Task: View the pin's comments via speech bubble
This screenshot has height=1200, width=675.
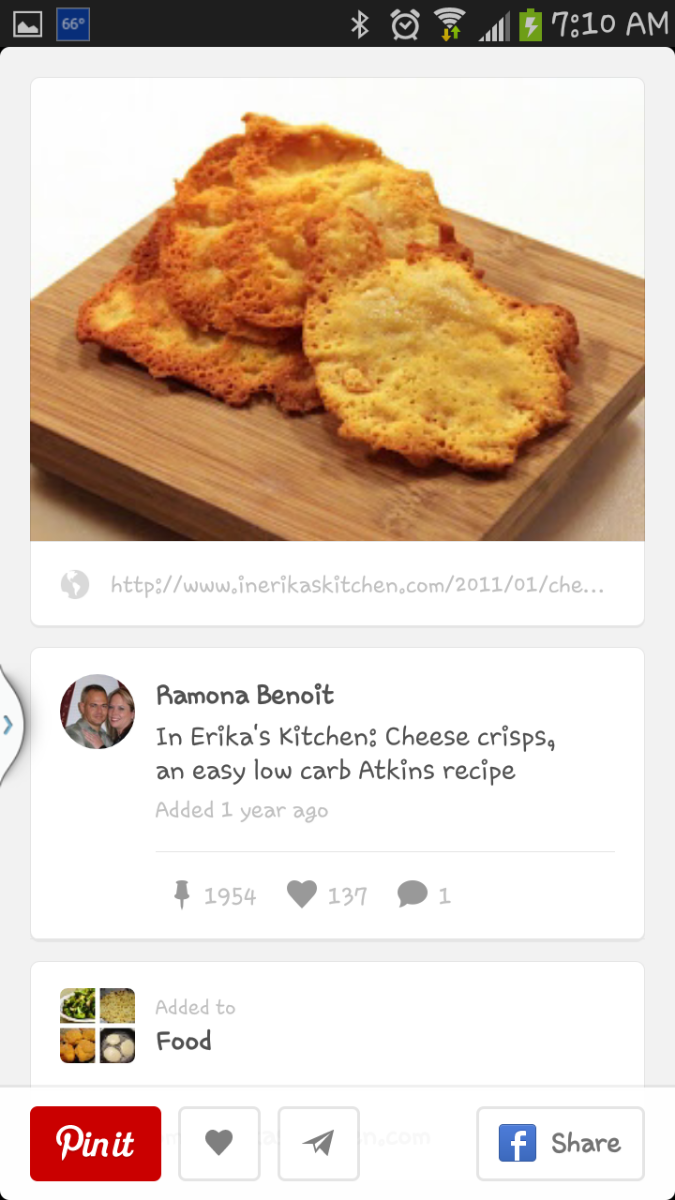Action: tap(424, 895)
